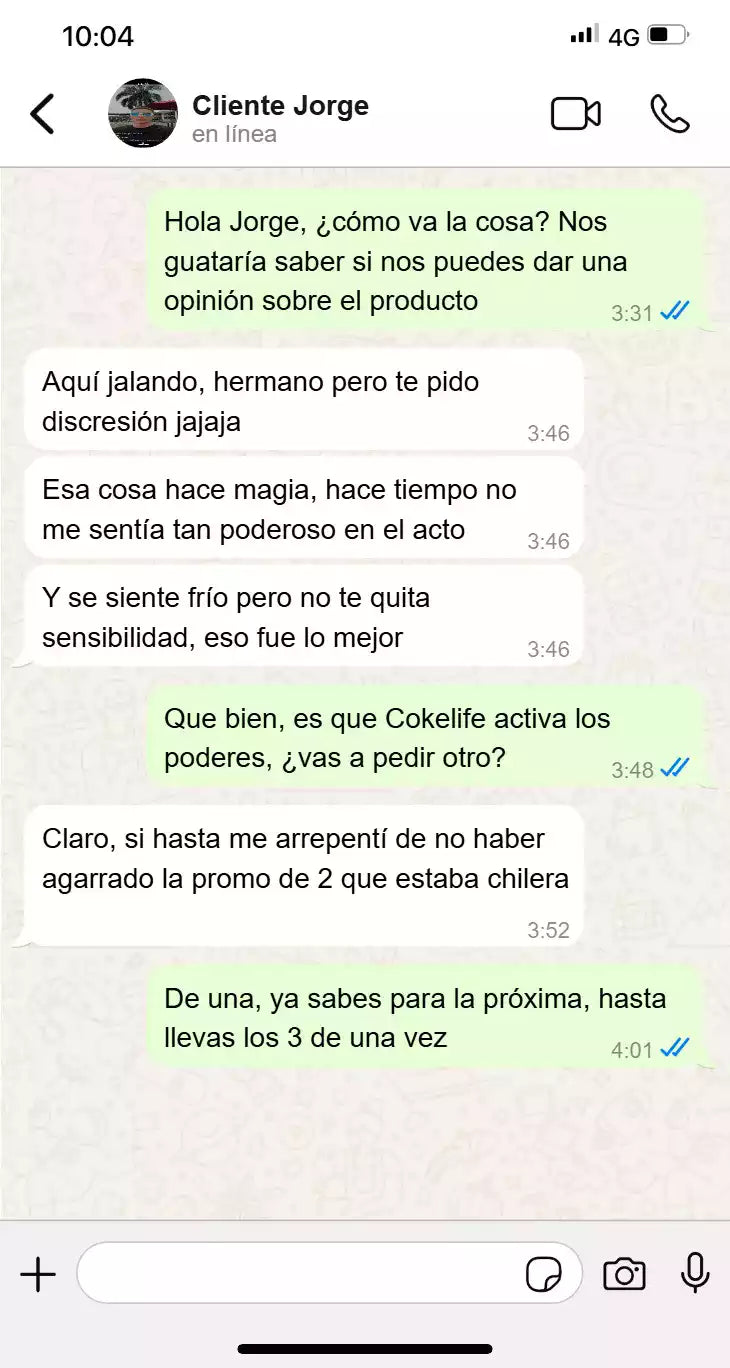Viewport: 730px width, 1368px height.
Task: Start a voice call with Cliente Jorge
Action: [669, 114]
